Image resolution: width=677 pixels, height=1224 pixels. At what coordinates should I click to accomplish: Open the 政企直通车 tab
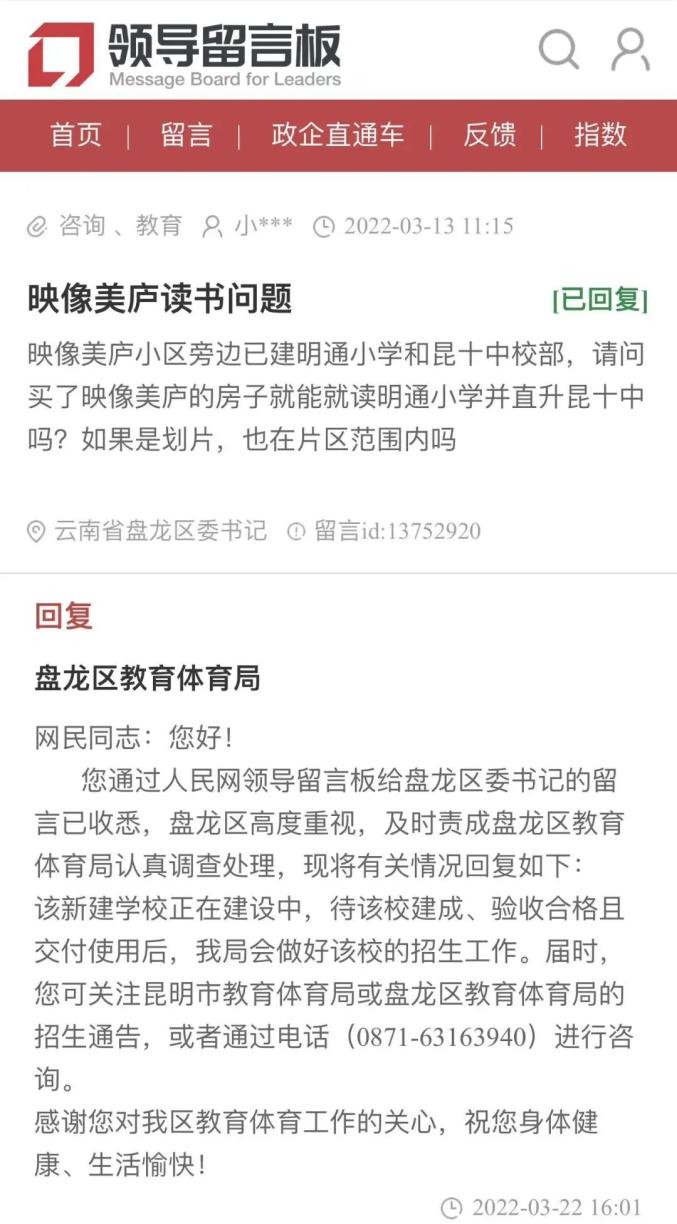tap(337, 135)
